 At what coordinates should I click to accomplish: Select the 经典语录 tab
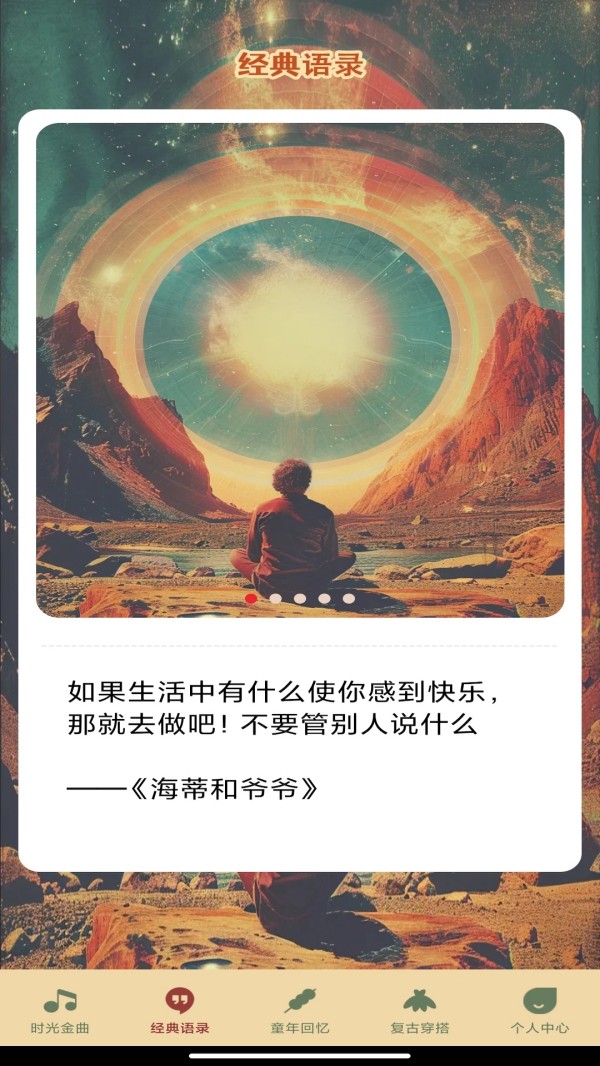[180, 1010]
